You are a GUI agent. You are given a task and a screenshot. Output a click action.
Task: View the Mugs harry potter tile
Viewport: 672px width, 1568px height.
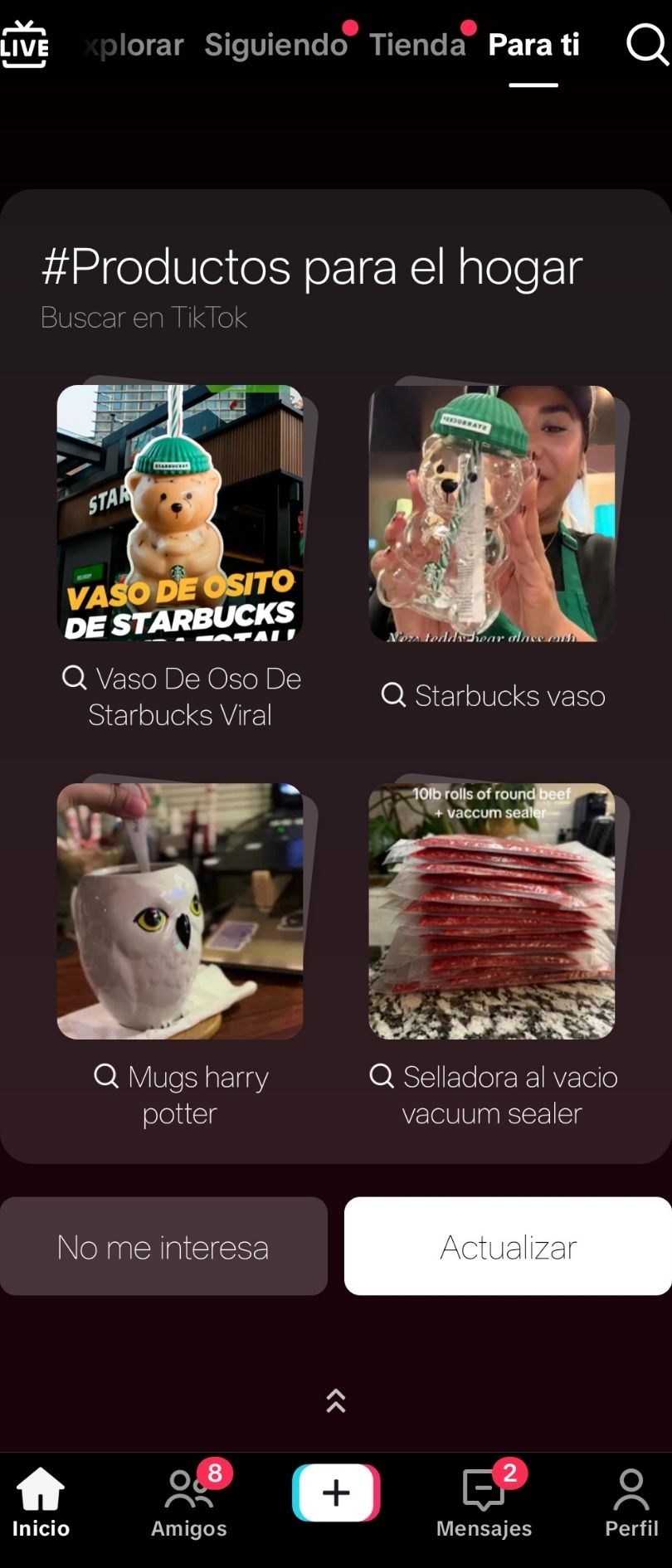click(180, 911)
